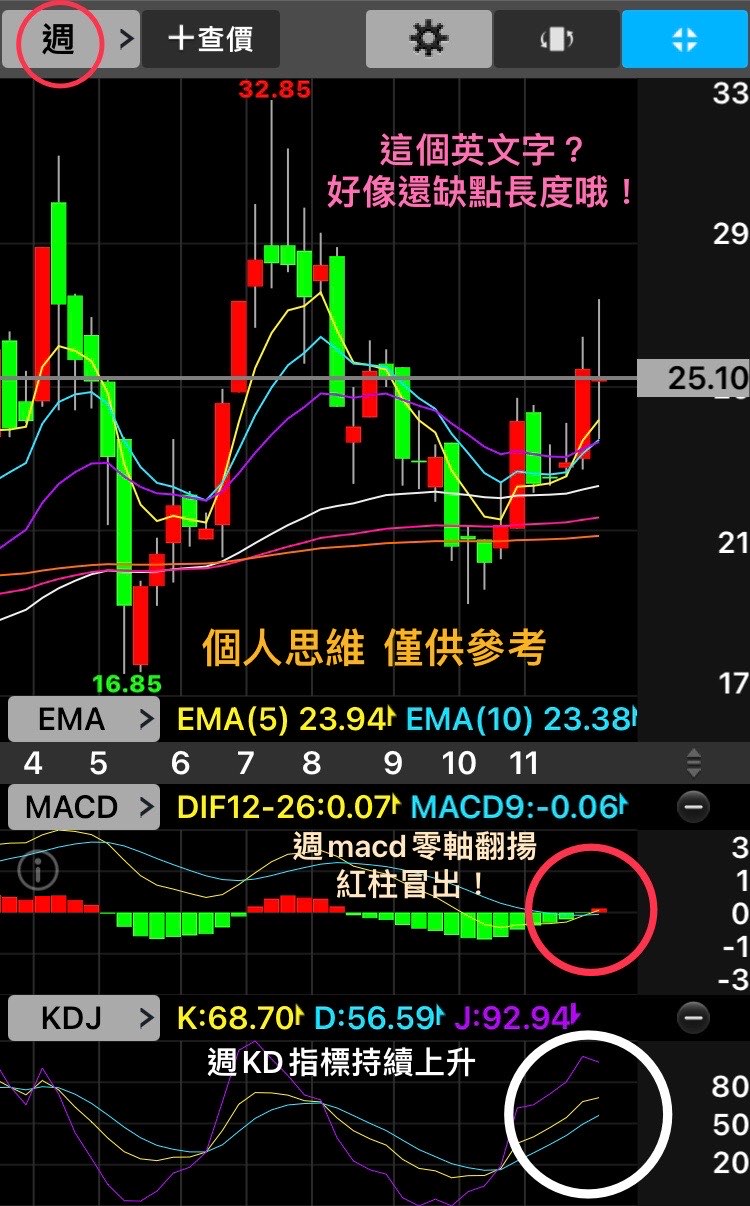Remove the MACD panel with minus icon
Screen dimensions: 750x1206
pyautogui.click(x=693, y=806)
